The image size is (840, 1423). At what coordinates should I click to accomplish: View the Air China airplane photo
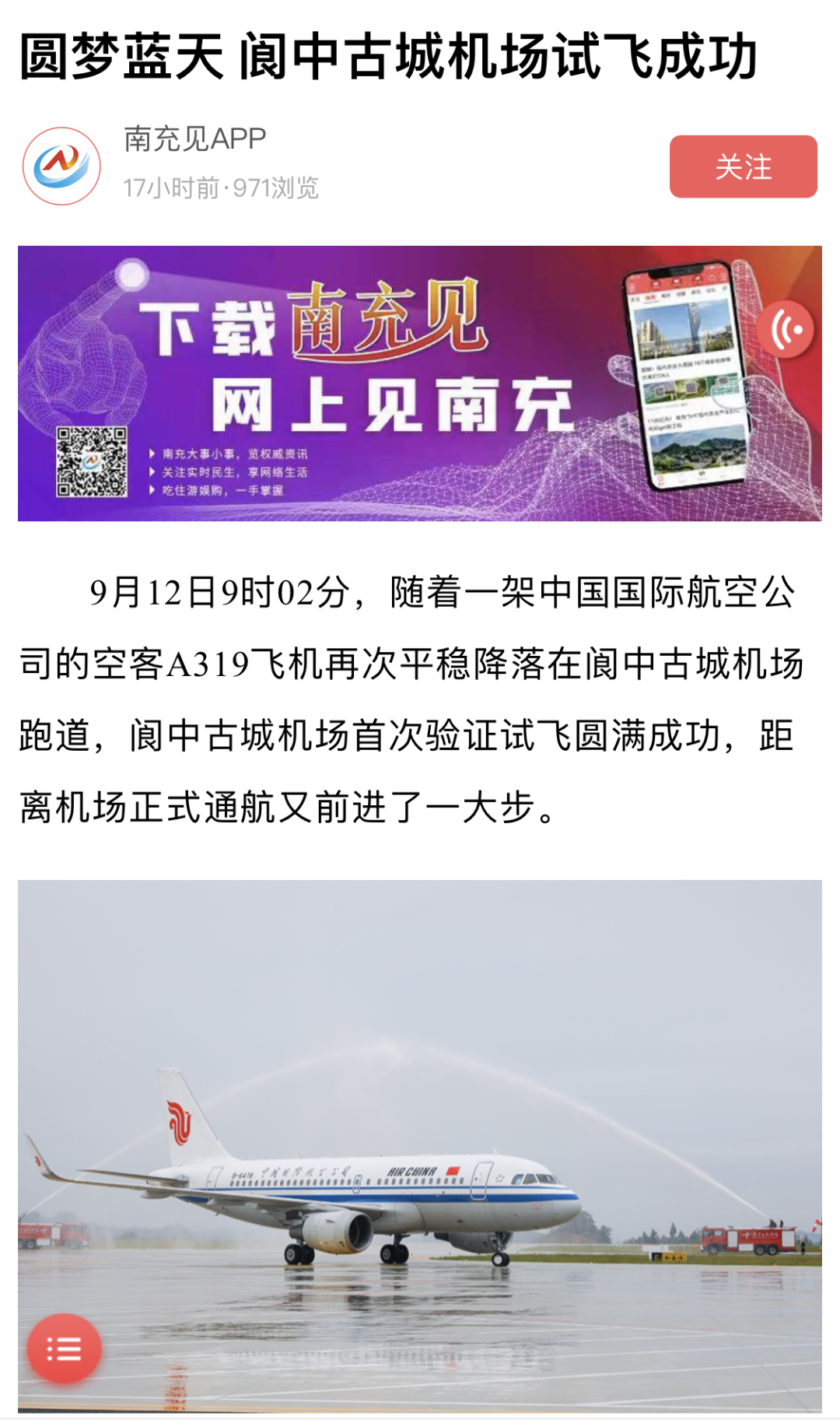420,1144
